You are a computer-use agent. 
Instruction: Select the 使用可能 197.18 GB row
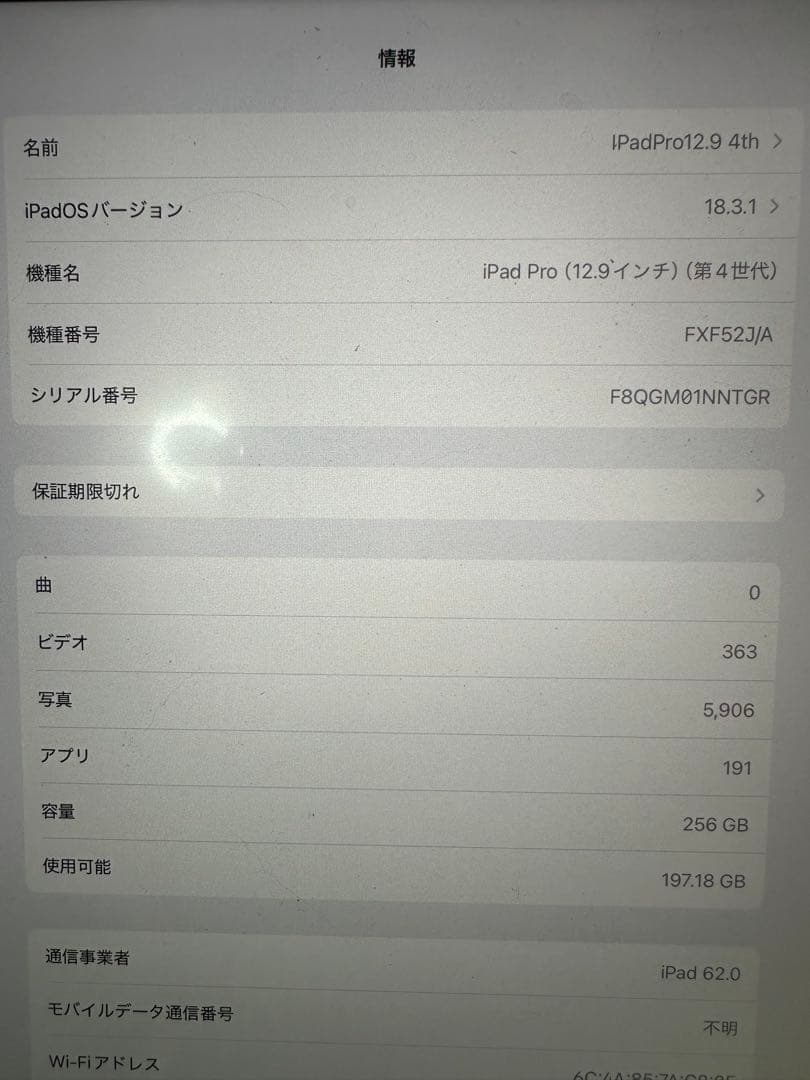[400, 871]
